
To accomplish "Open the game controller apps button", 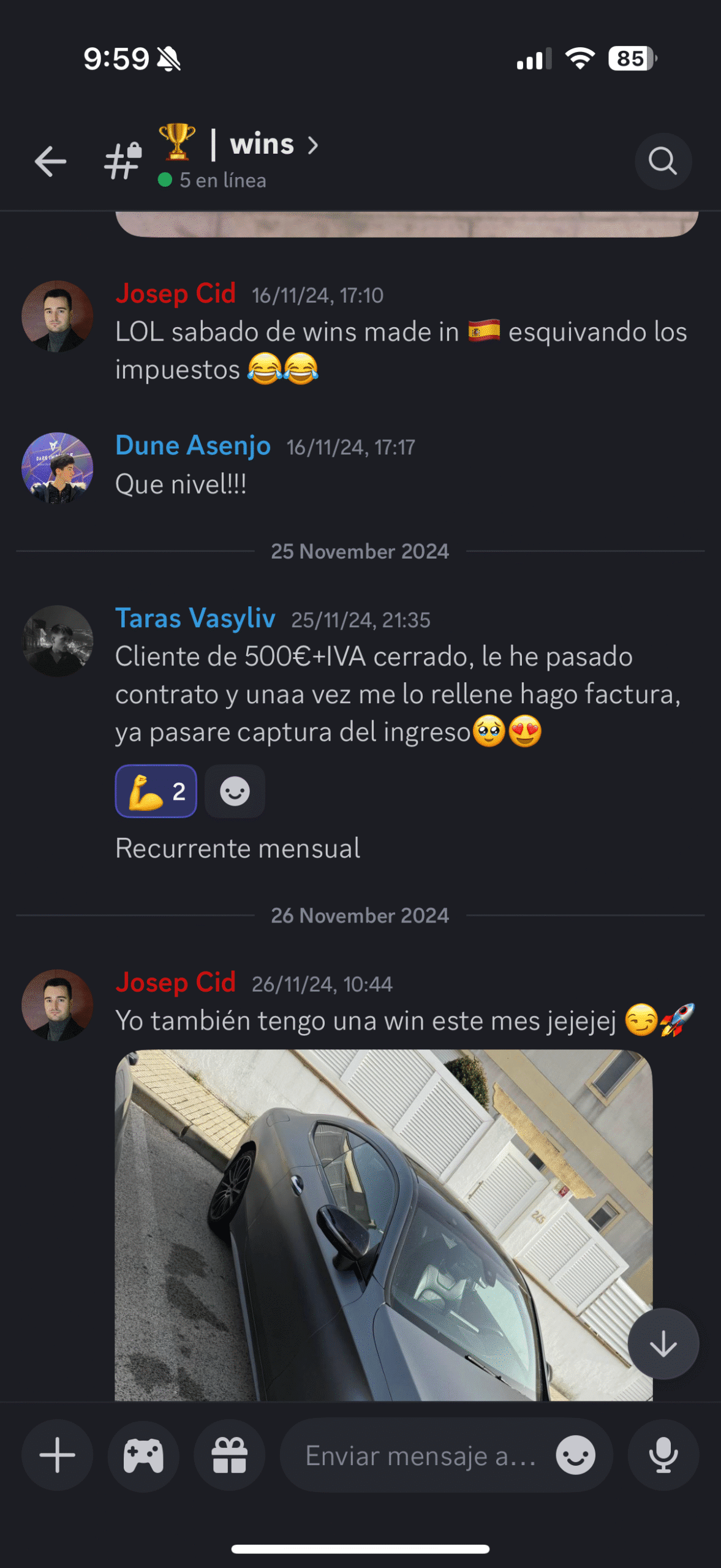I will tap(143, 1455).
